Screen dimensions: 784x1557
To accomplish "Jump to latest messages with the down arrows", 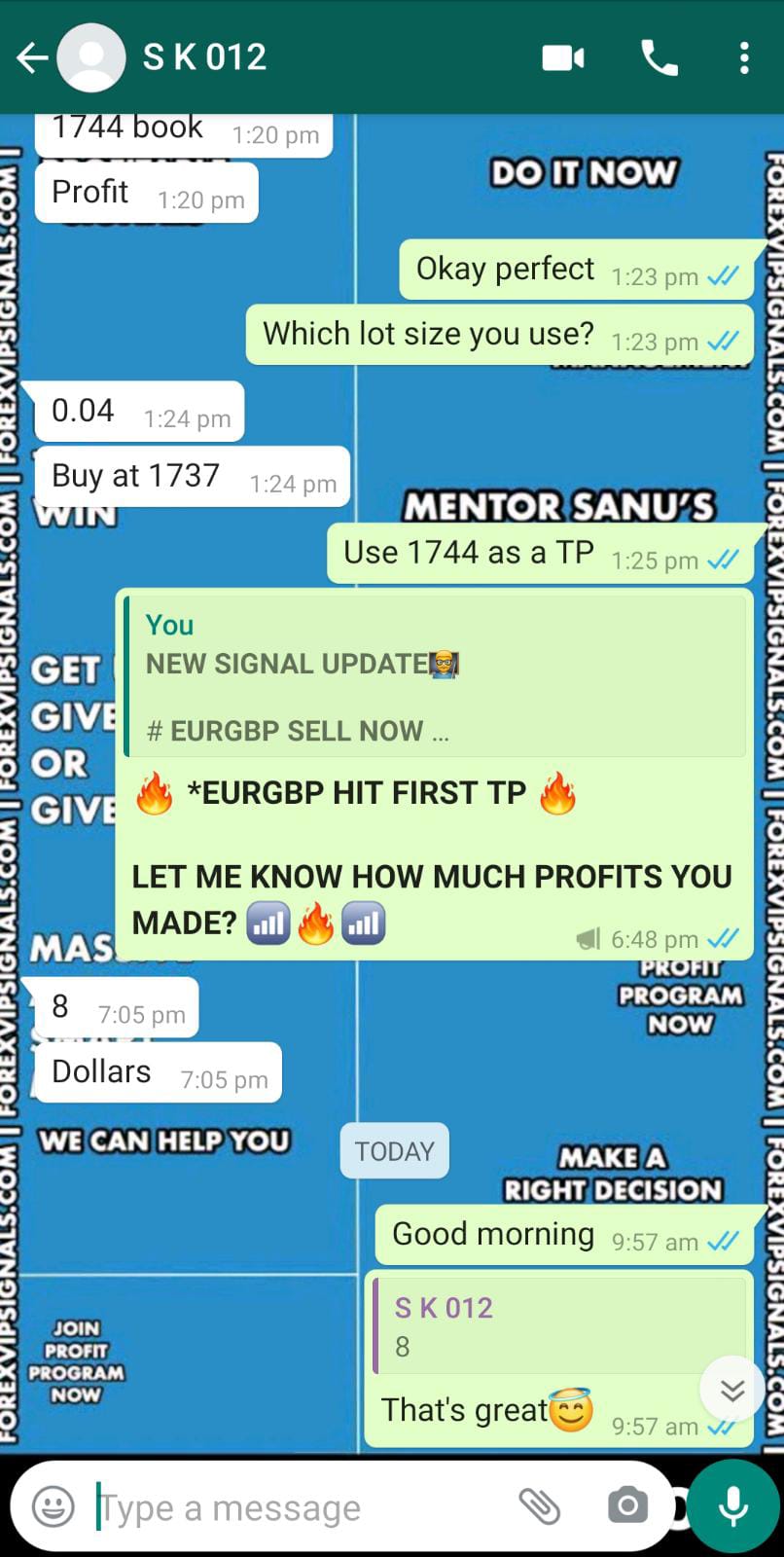I will 731,1389.
